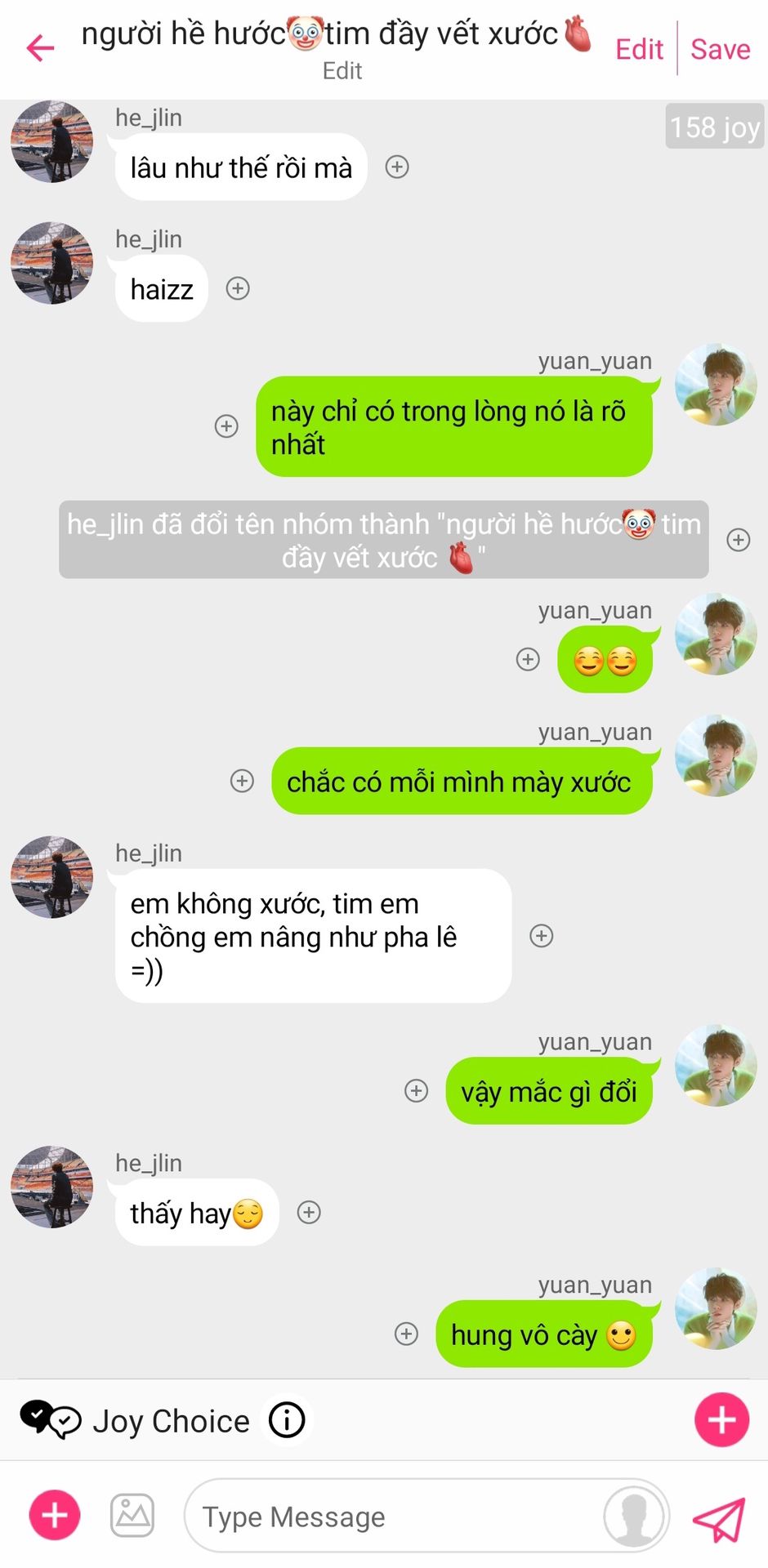
Task: Tap the plus next to "hung vô cày"
Action: 406,1334
